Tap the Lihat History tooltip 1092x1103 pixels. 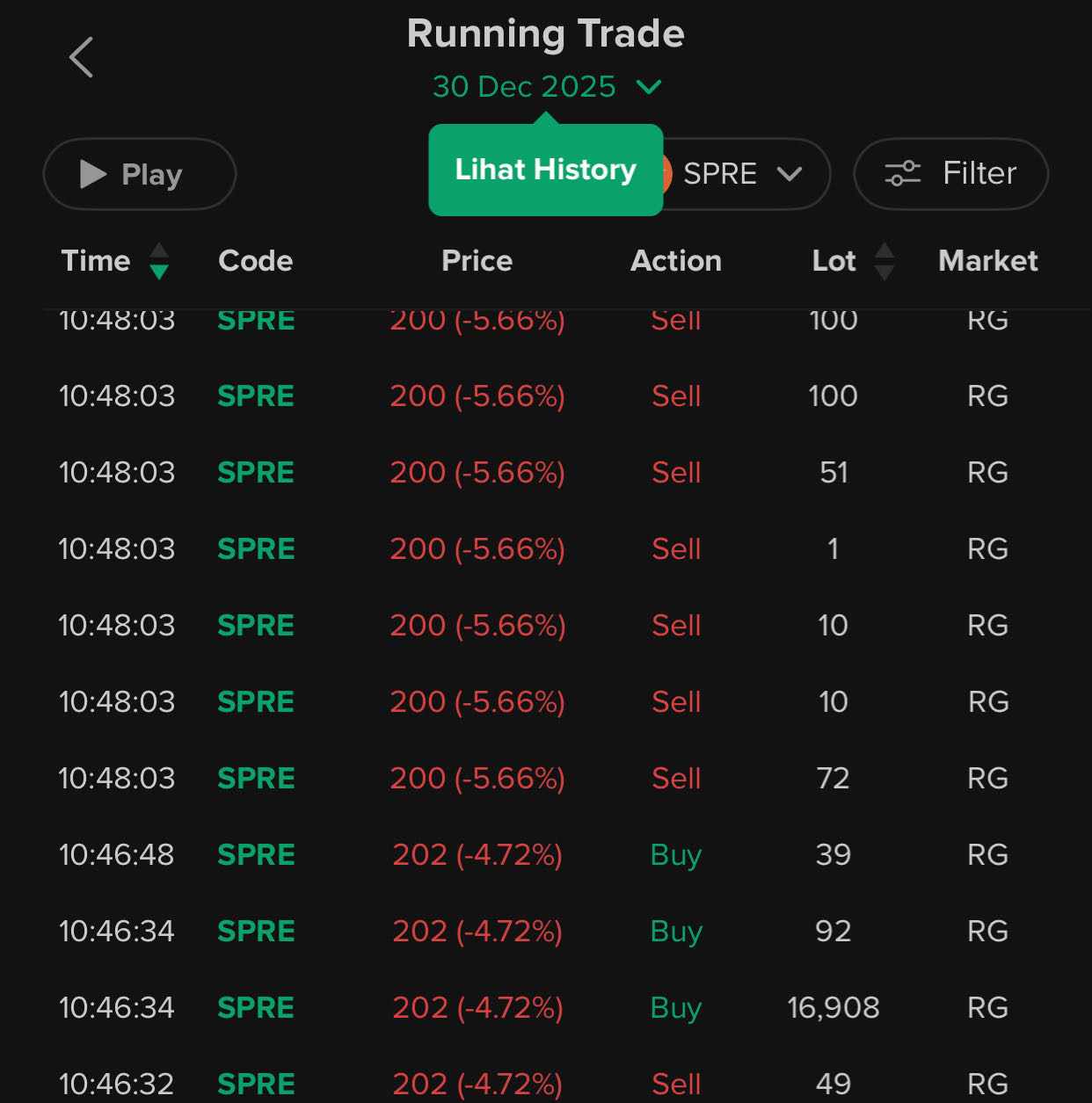point(545,170)
